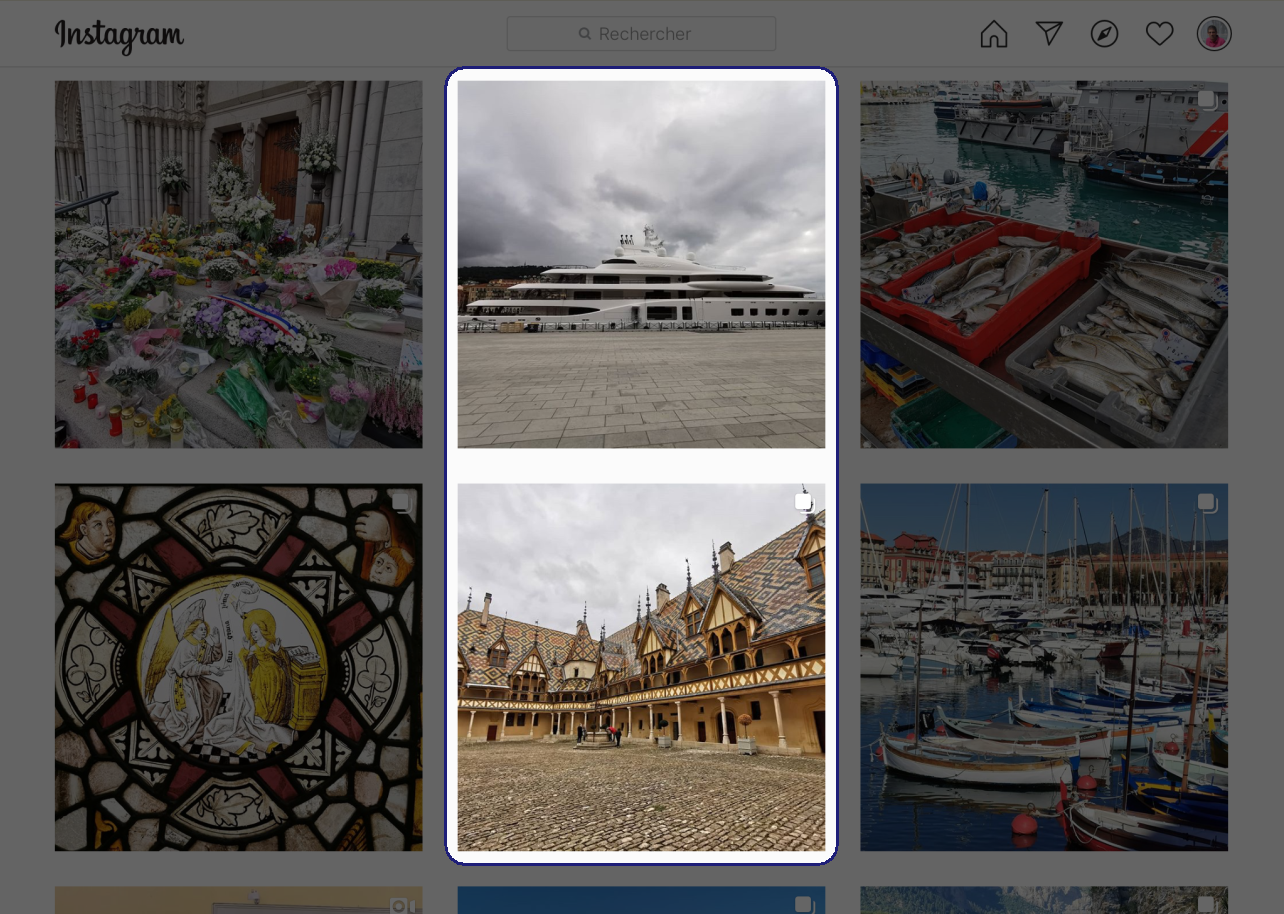Open the white yacht photo
1284x914 pixels.
pos(641,264)
